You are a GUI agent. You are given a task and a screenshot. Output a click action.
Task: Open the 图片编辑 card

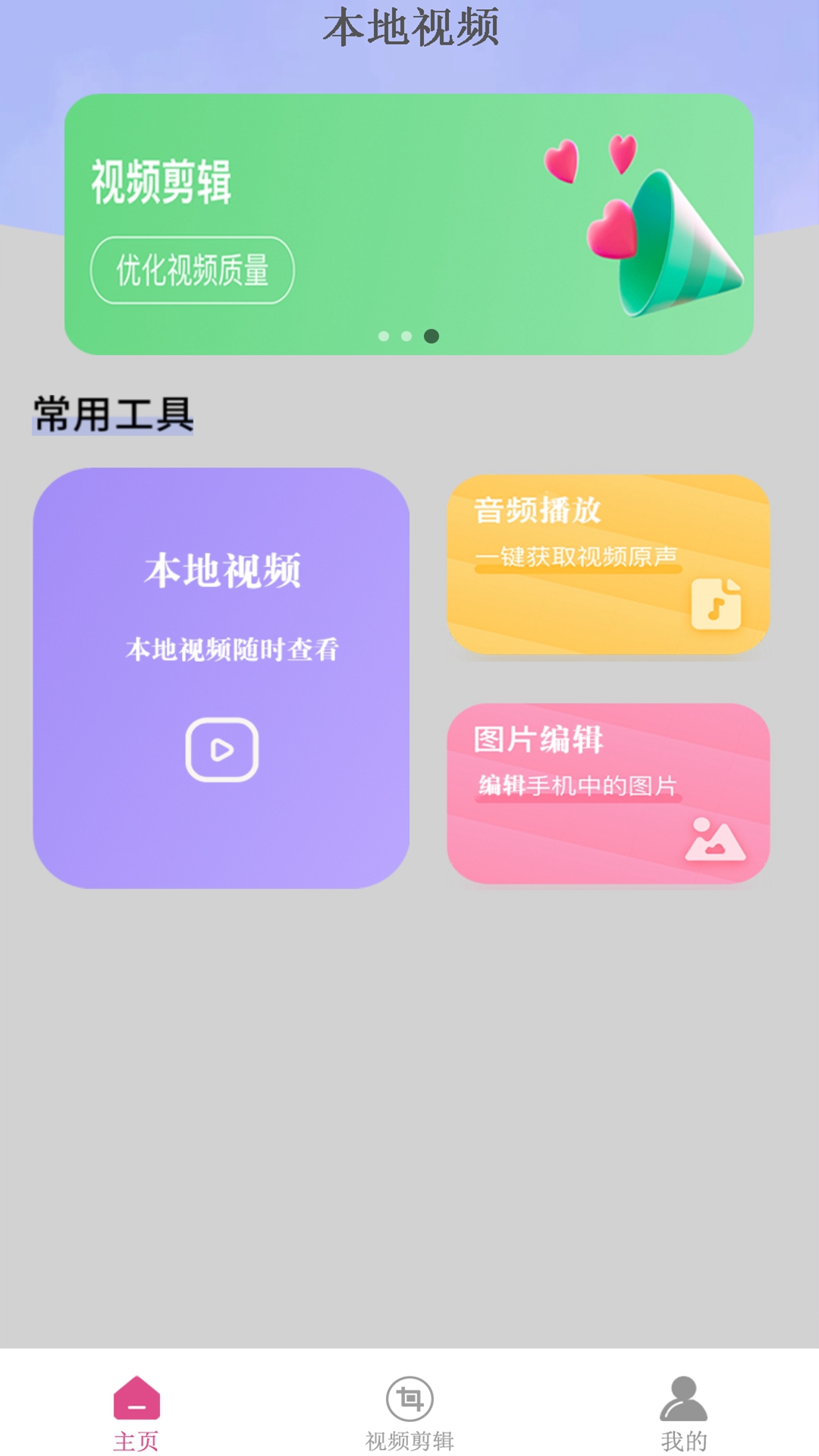608,793
